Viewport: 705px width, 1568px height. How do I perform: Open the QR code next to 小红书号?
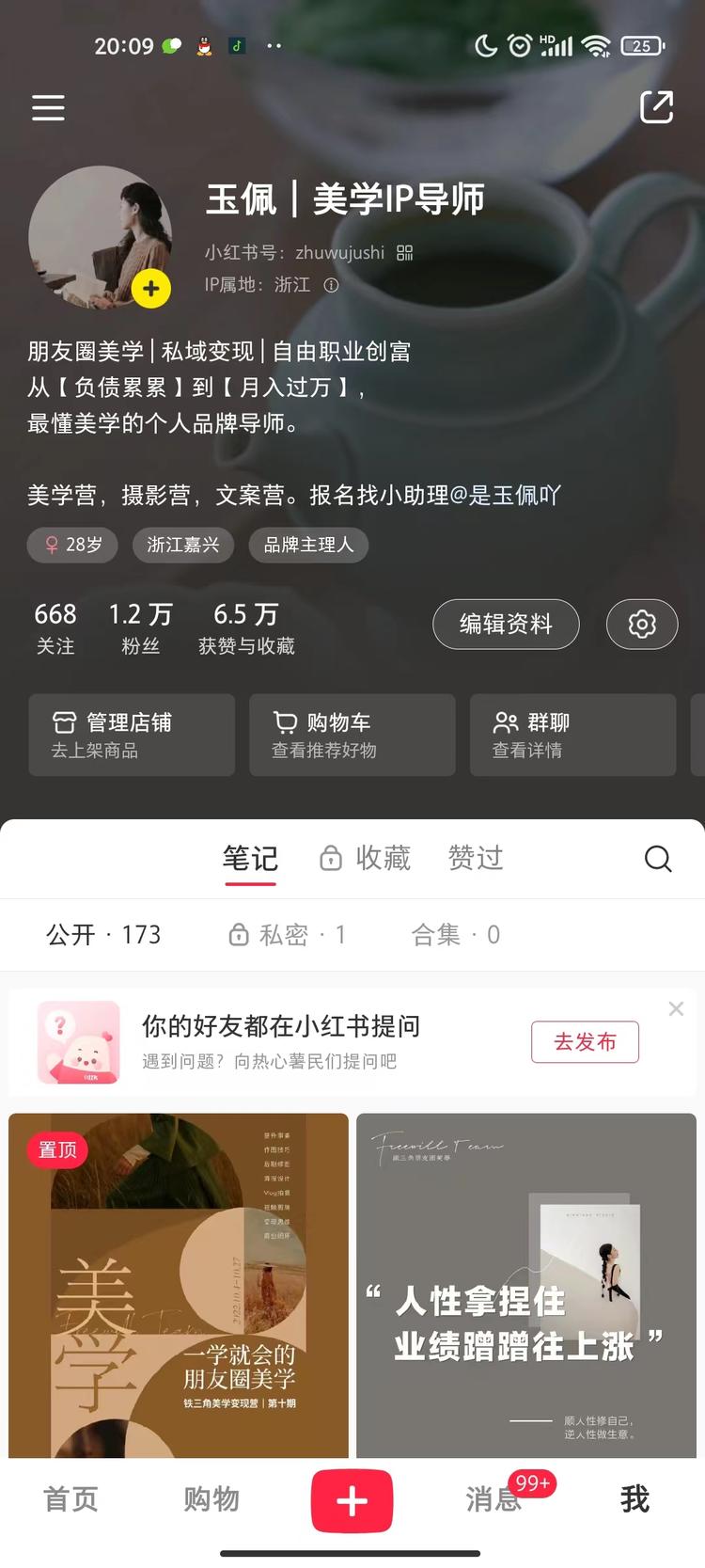click(x=405, y=252)
